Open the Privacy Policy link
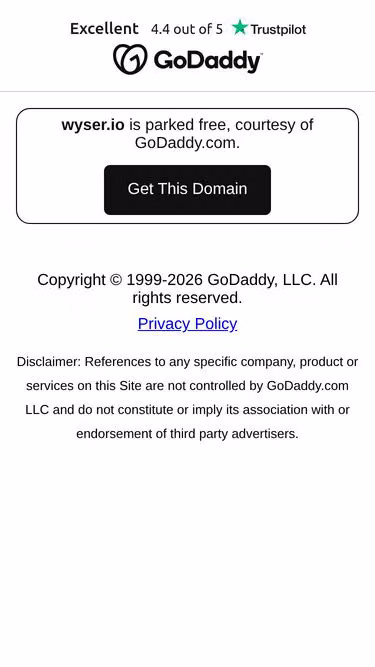The image size is (375, 667). [188, 324]
